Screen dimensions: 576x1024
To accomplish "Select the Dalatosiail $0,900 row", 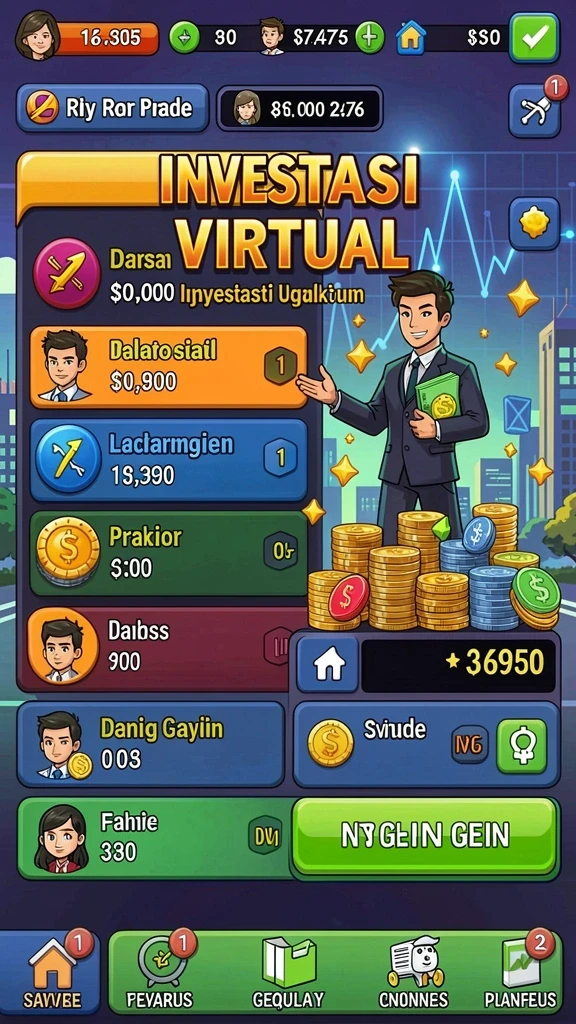I will (168, 367).
